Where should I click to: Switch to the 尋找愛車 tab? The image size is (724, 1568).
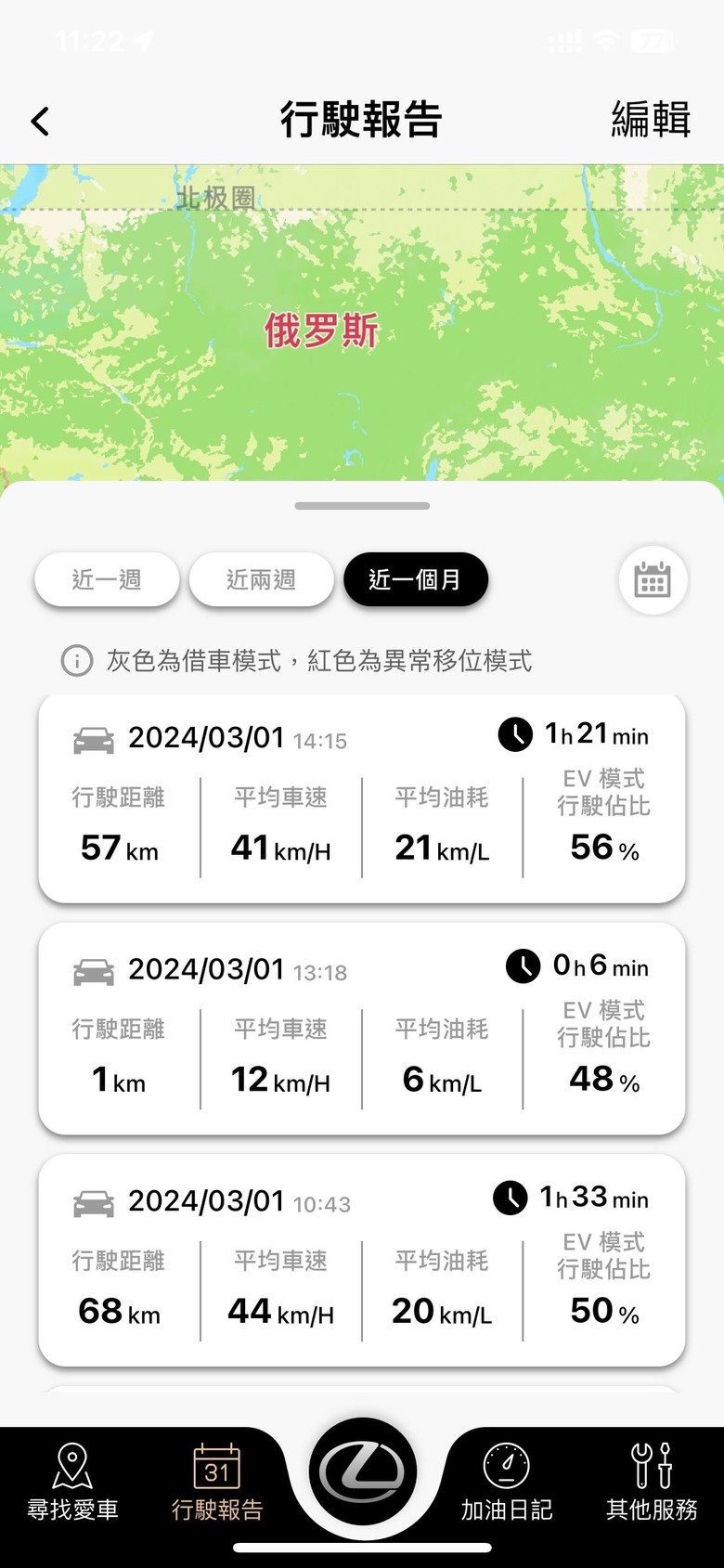(x=72, y=1483)
